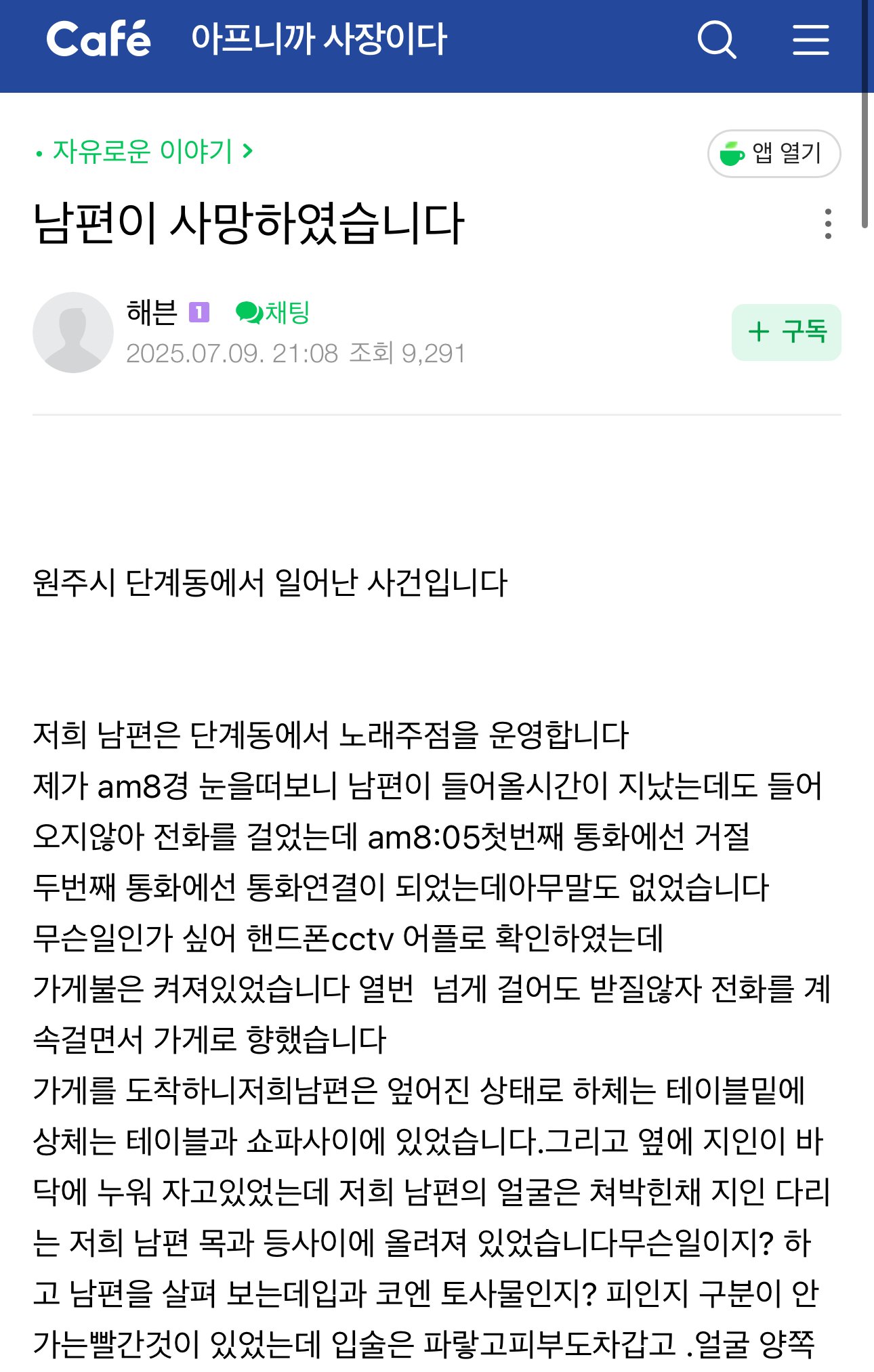Go to the Café home logo
The width and height of the screenshot is (874, 1372).
98,39
